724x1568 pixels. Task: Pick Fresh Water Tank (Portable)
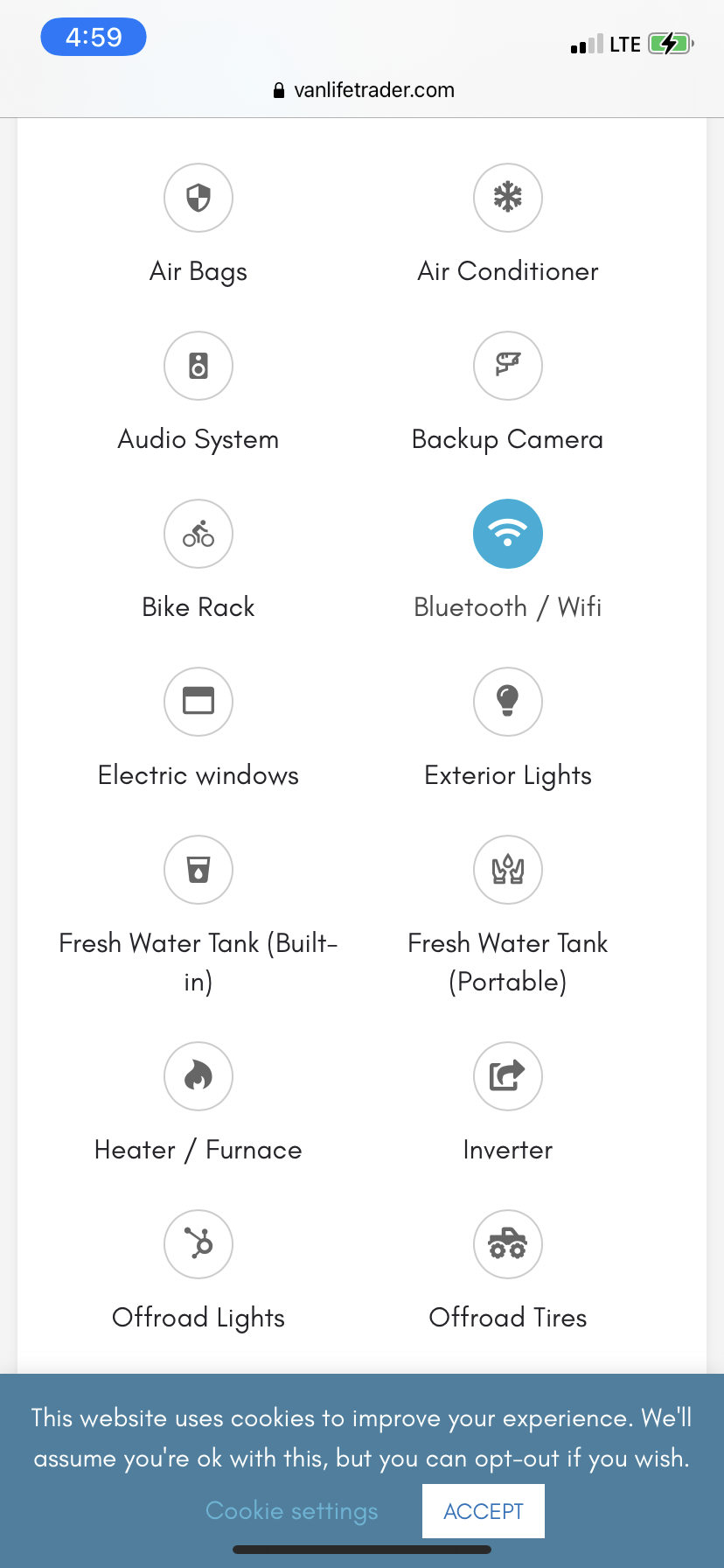click(508, 871)
